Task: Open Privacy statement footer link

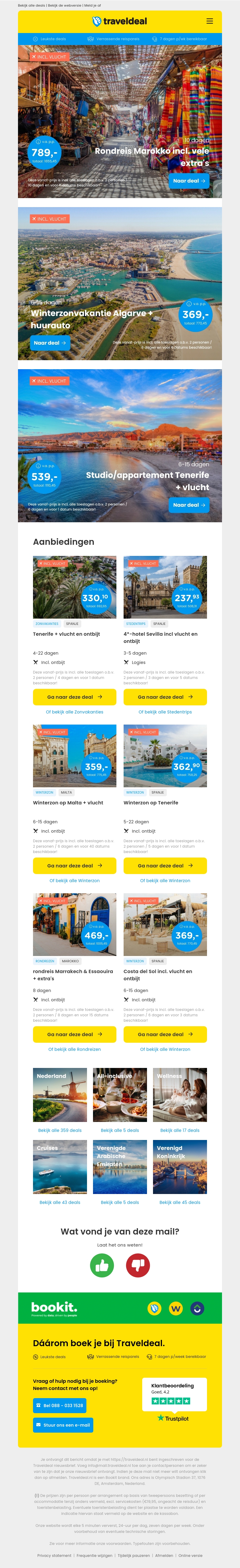Action: [x=54, y=1555]
